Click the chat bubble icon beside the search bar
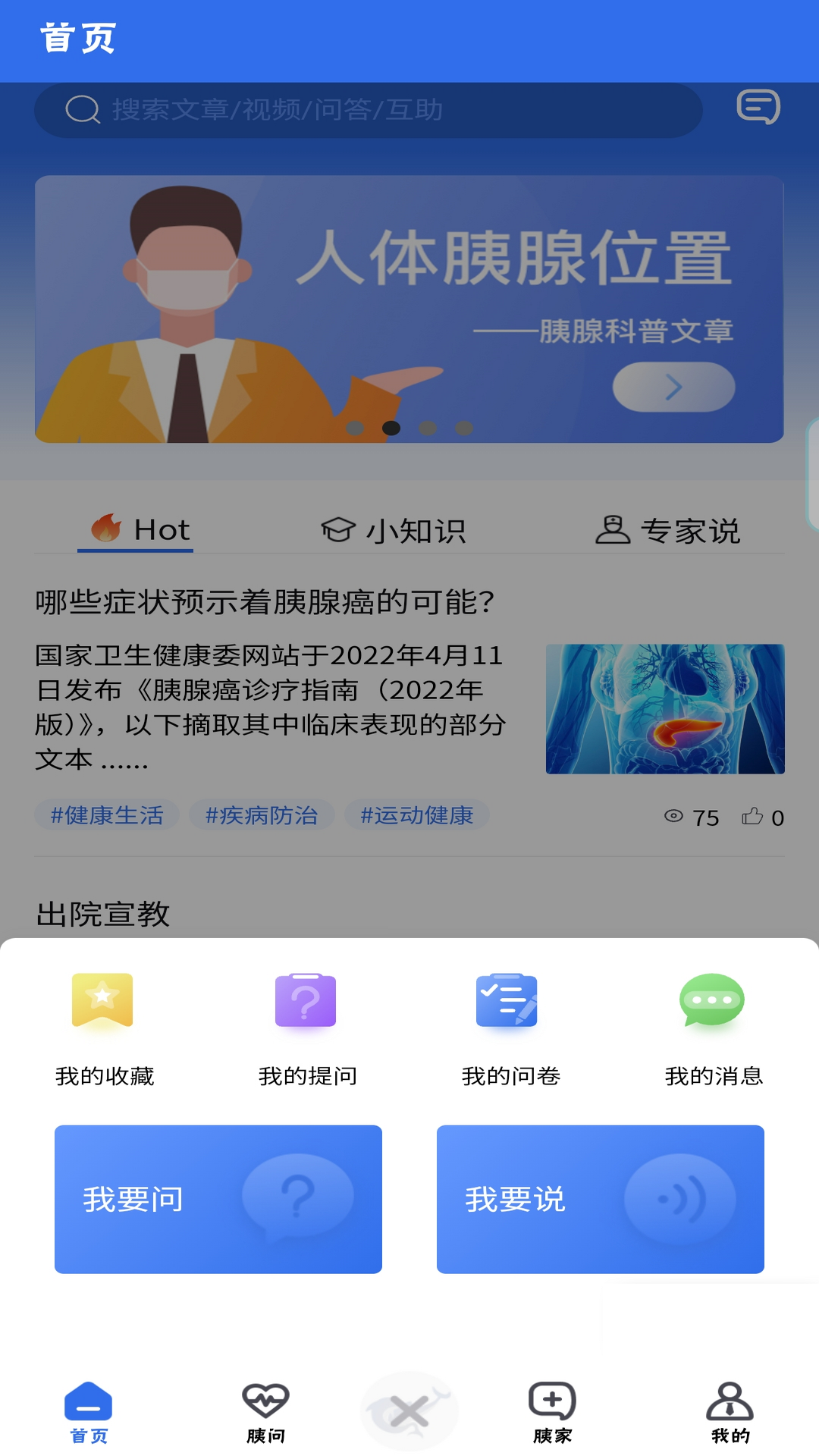Screen dimensions: 819x1456 click(758, 108)
